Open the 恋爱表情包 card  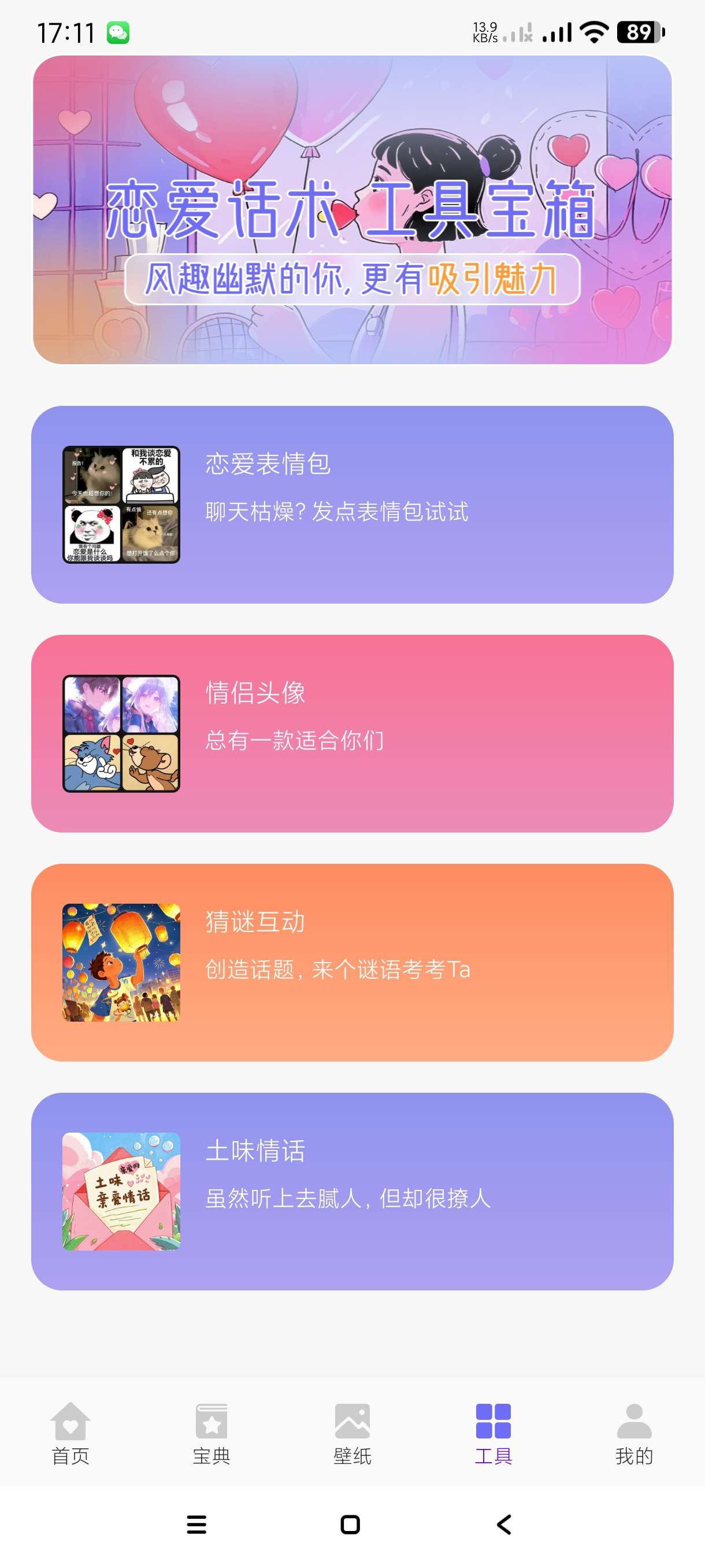pos(352,505)
